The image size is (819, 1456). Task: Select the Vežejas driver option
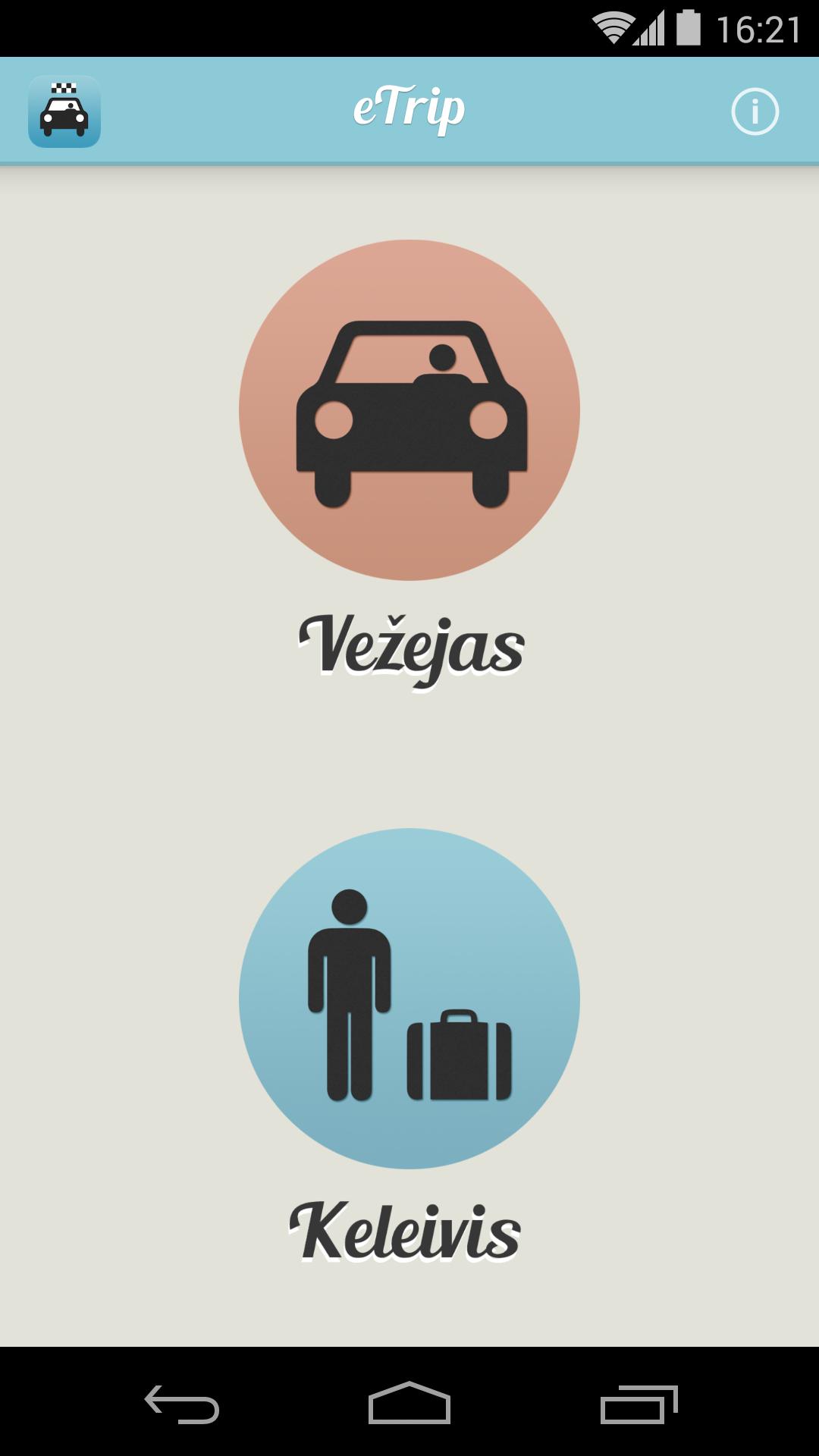tap(409, 410)
